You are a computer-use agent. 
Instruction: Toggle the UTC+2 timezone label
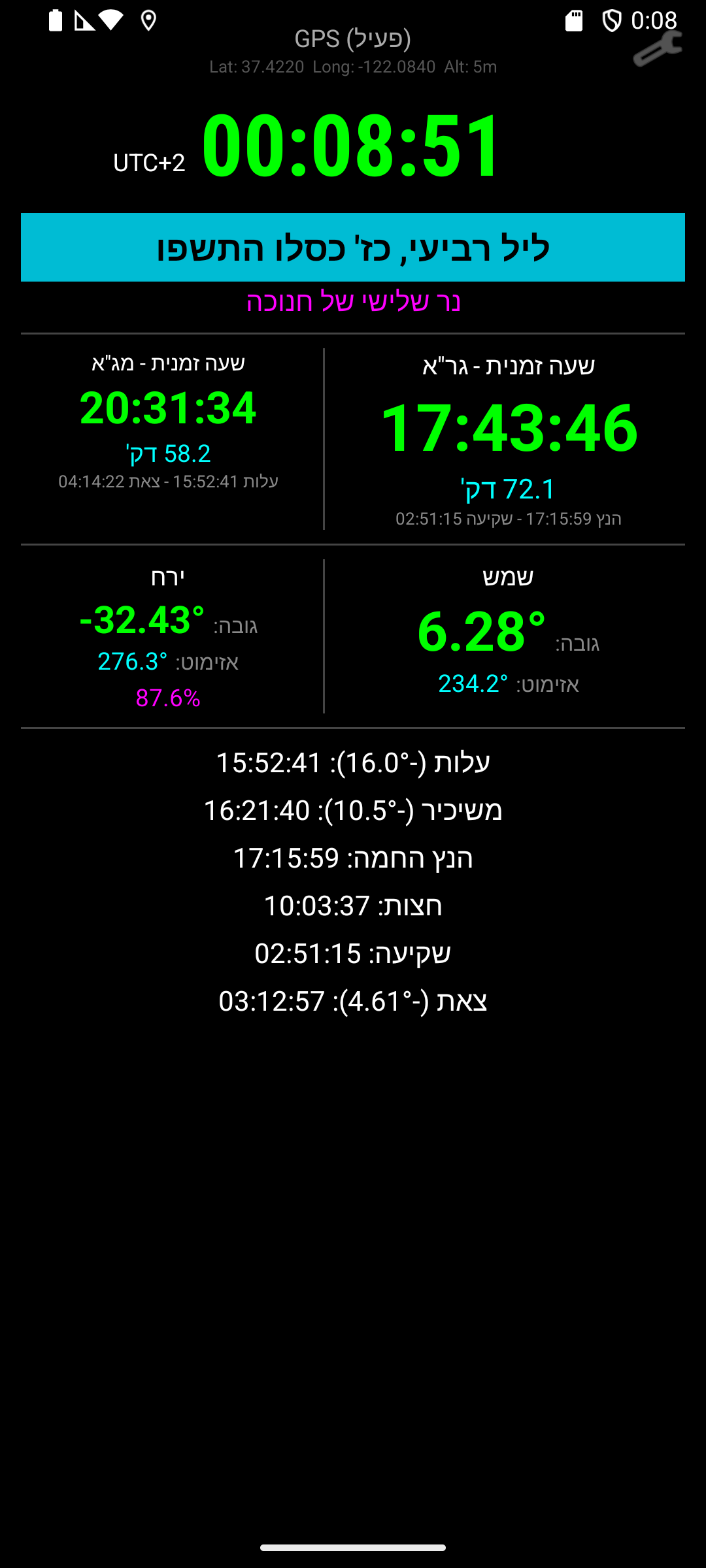coord(149,163)
